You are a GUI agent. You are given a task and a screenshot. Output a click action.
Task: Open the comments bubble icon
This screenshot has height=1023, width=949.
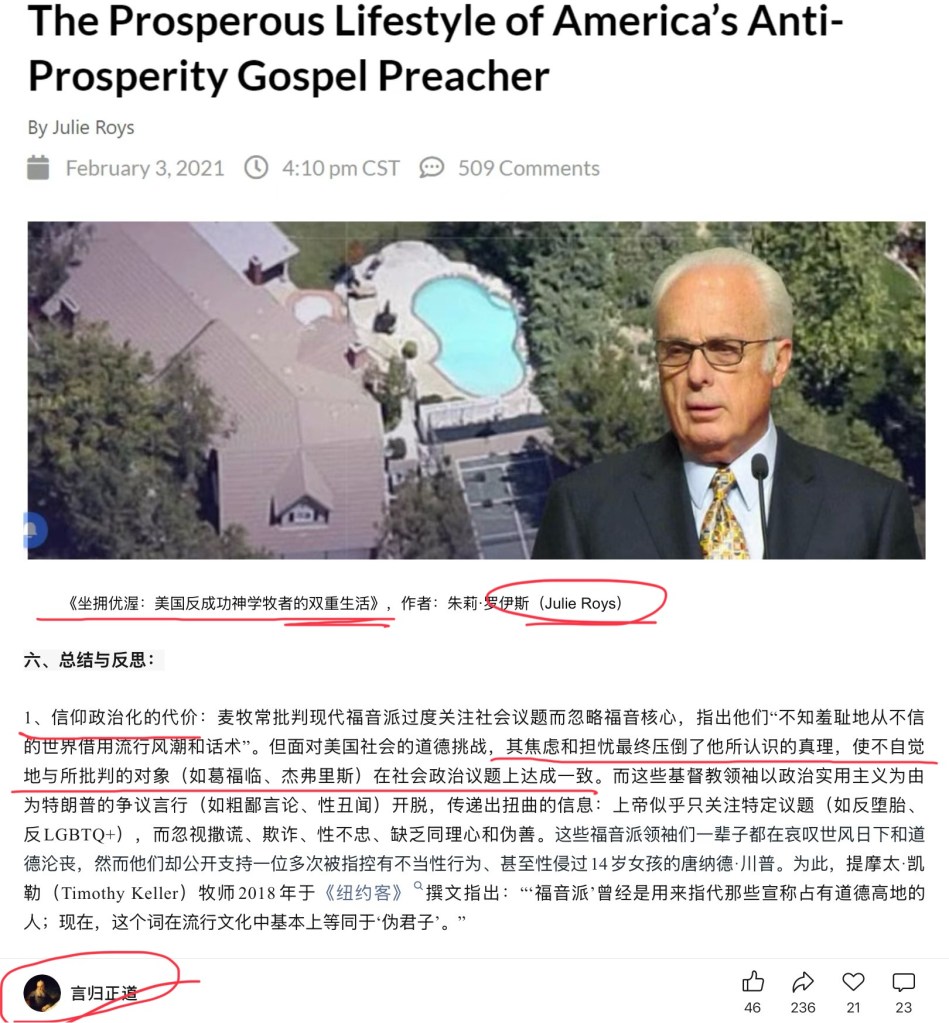tap(903, 980)
